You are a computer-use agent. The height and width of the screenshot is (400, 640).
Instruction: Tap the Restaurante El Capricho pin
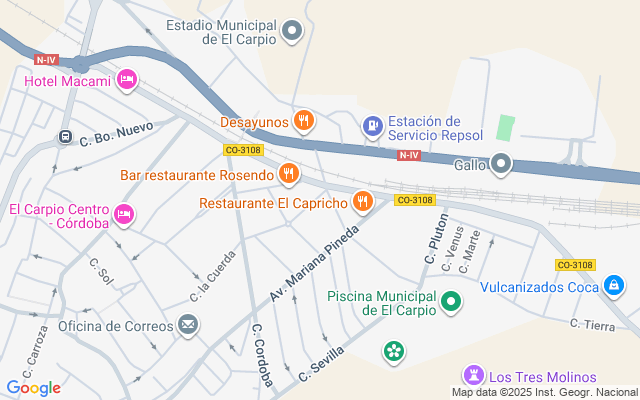tap(362, 202)
